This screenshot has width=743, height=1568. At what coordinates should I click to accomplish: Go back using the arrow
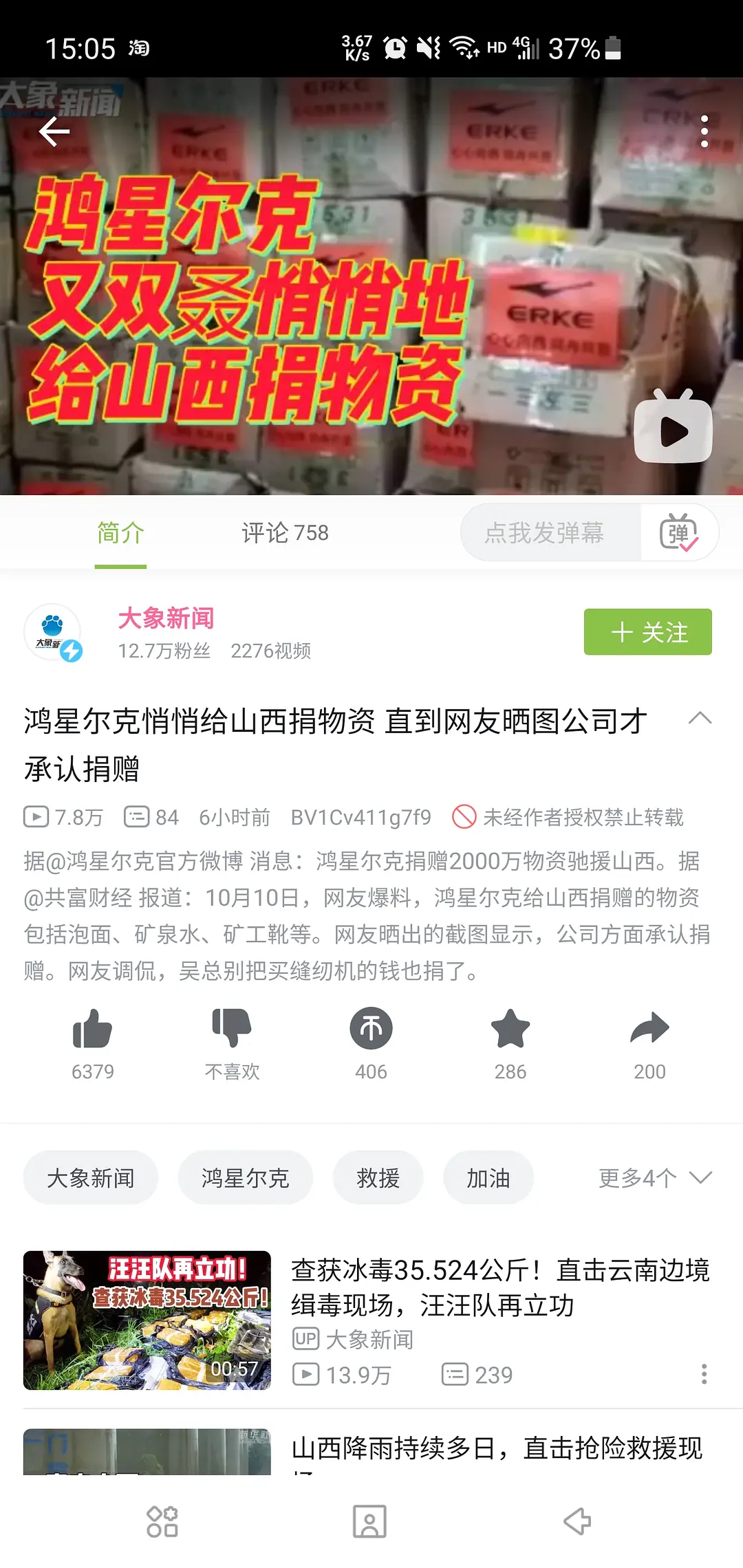pos(54,131)
